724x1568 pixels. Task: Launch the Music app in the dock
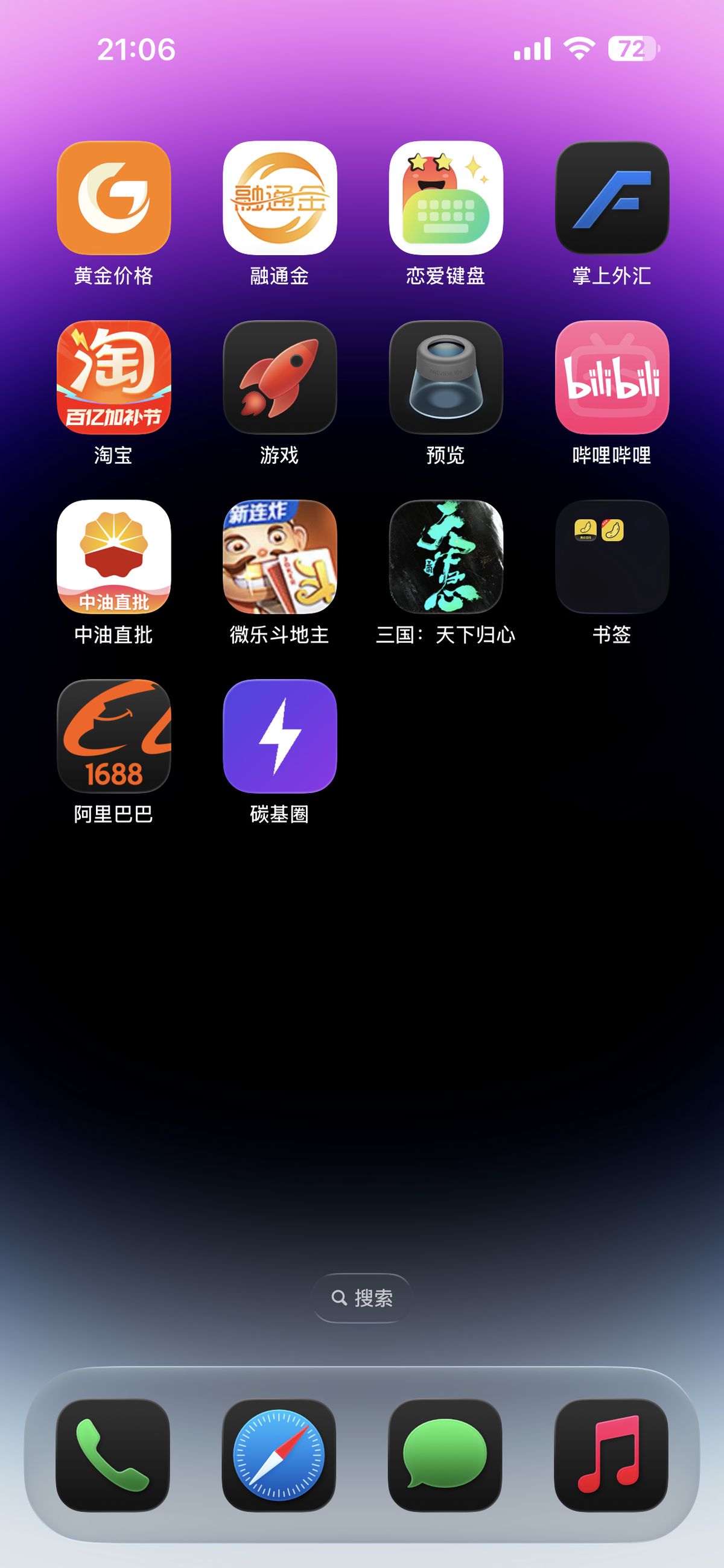pos(611,1455)
